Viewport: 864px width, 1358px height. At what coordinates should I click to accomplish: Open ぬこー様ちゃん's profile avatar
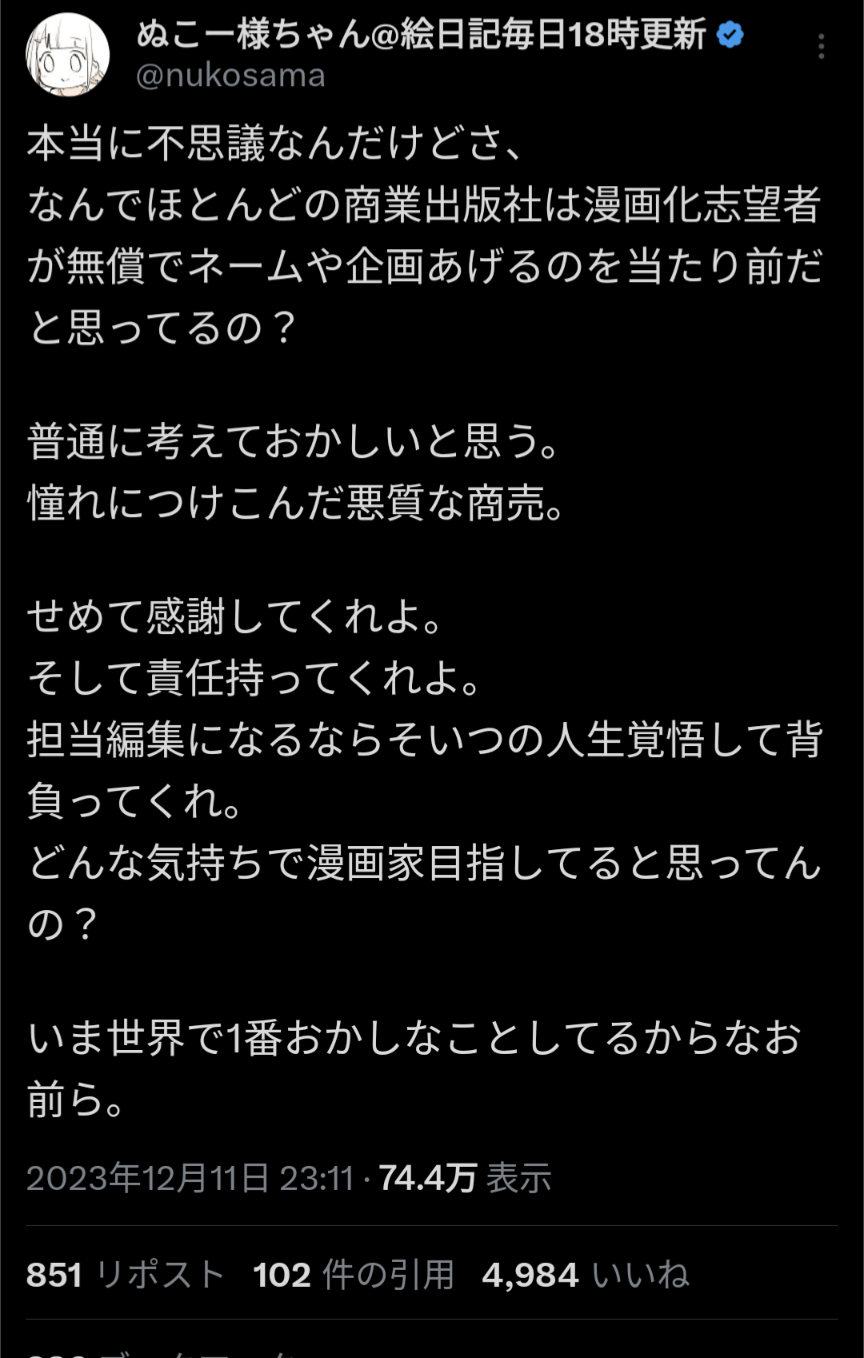67,55
